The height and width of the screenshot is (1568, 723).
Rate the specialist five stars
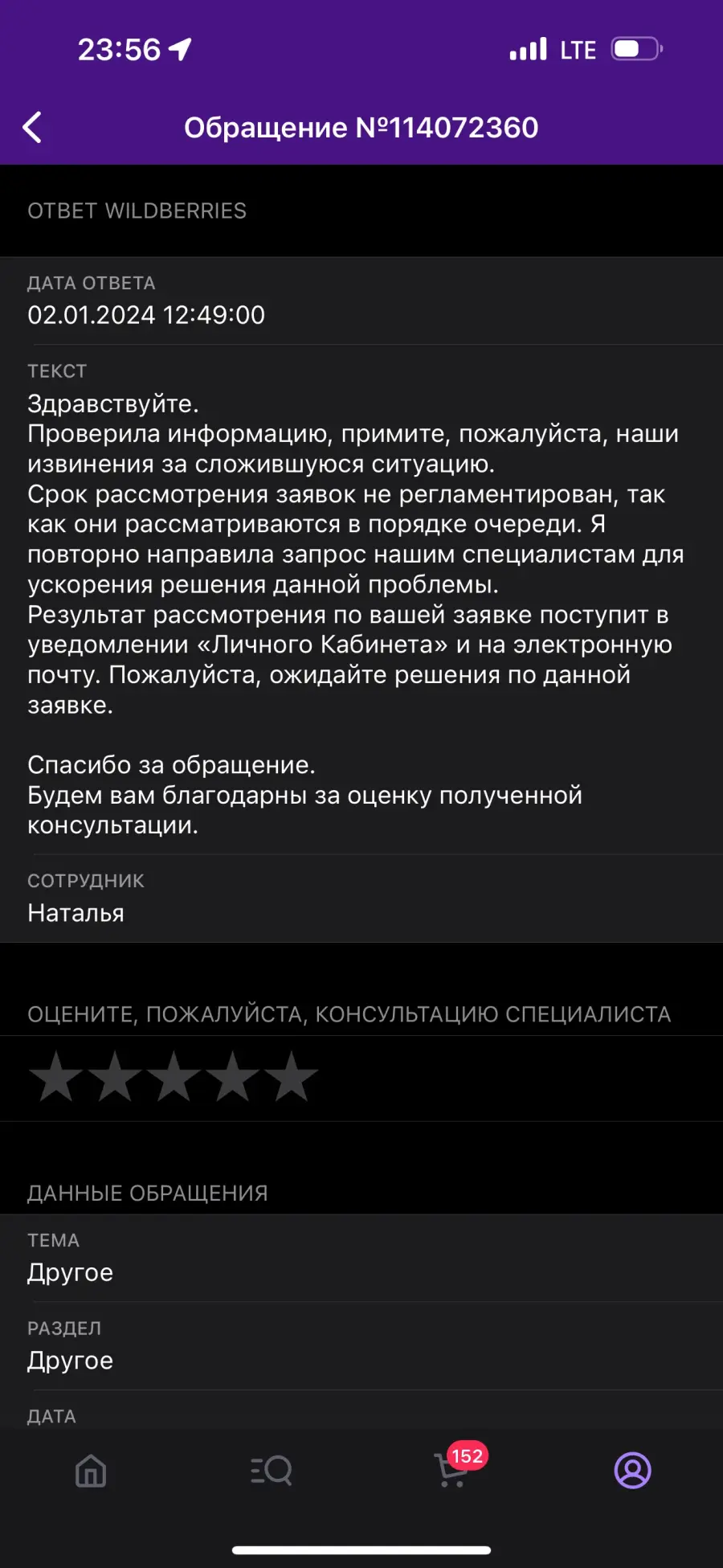291,1076
